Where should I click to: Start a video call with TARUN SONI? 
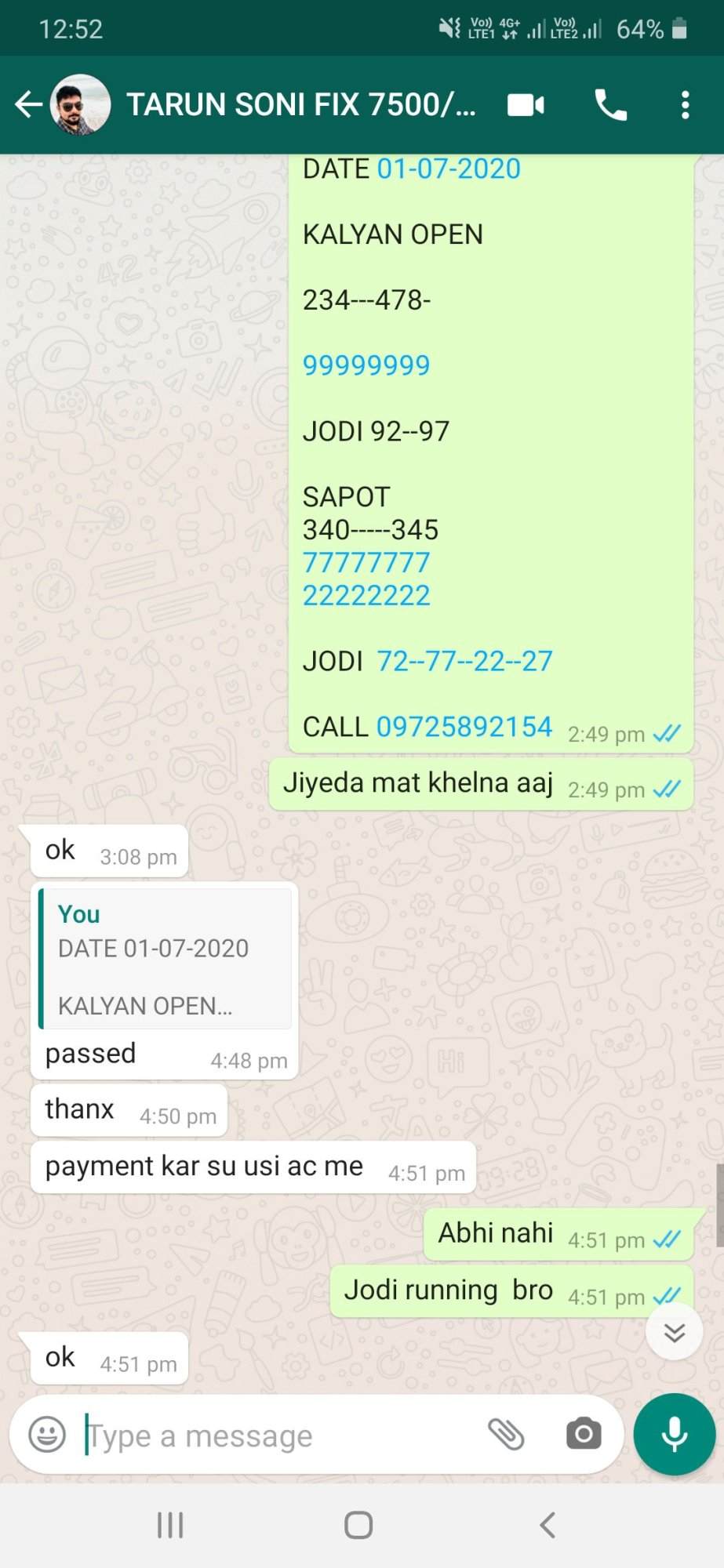coord(526,104)
